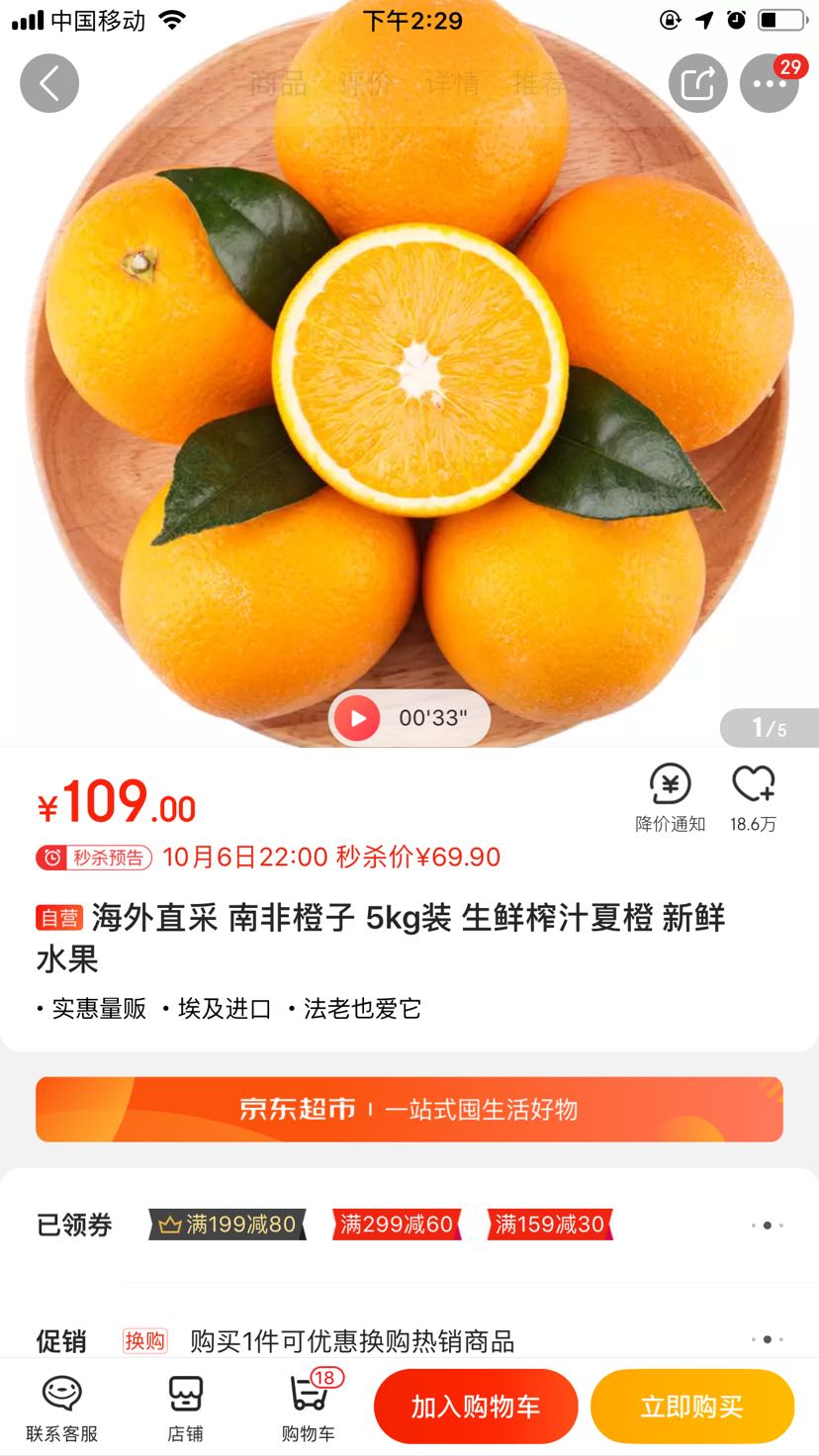Share this orange product

[697, 83]
